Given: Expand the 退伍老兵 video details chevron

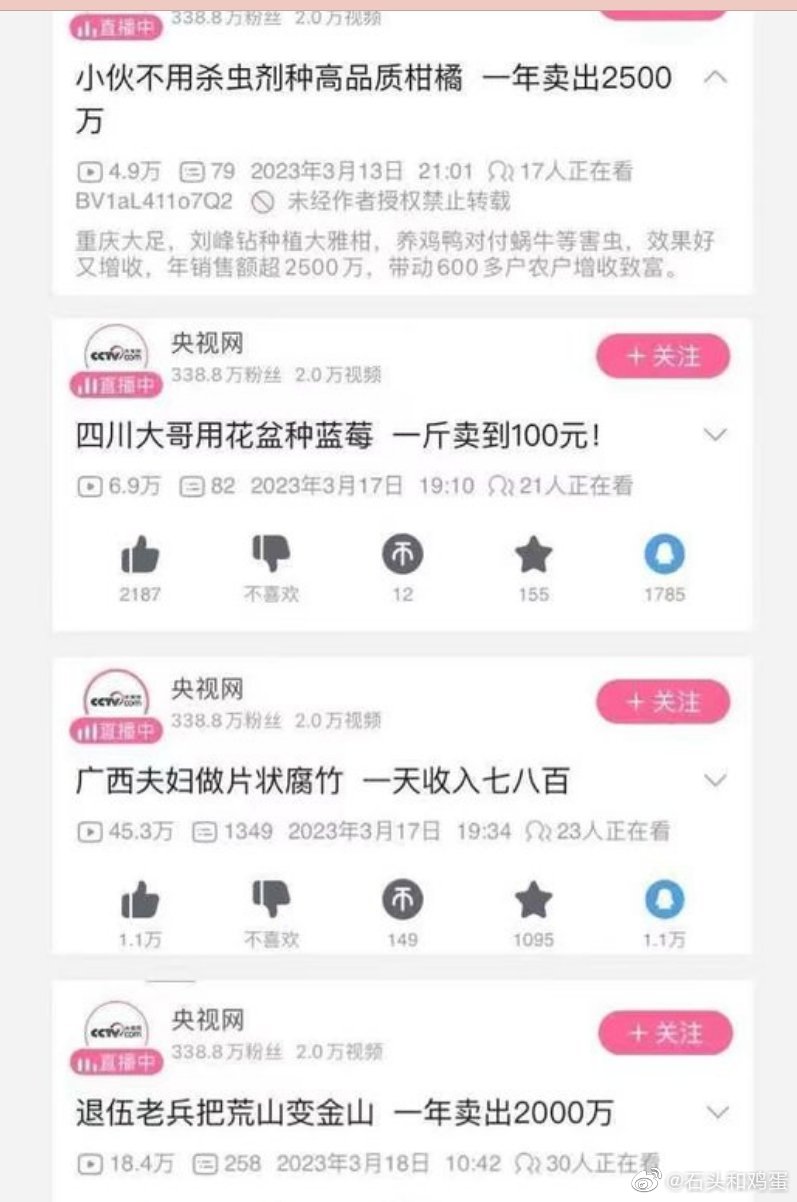Looking at the screenshot, I should click(716, 1112).
